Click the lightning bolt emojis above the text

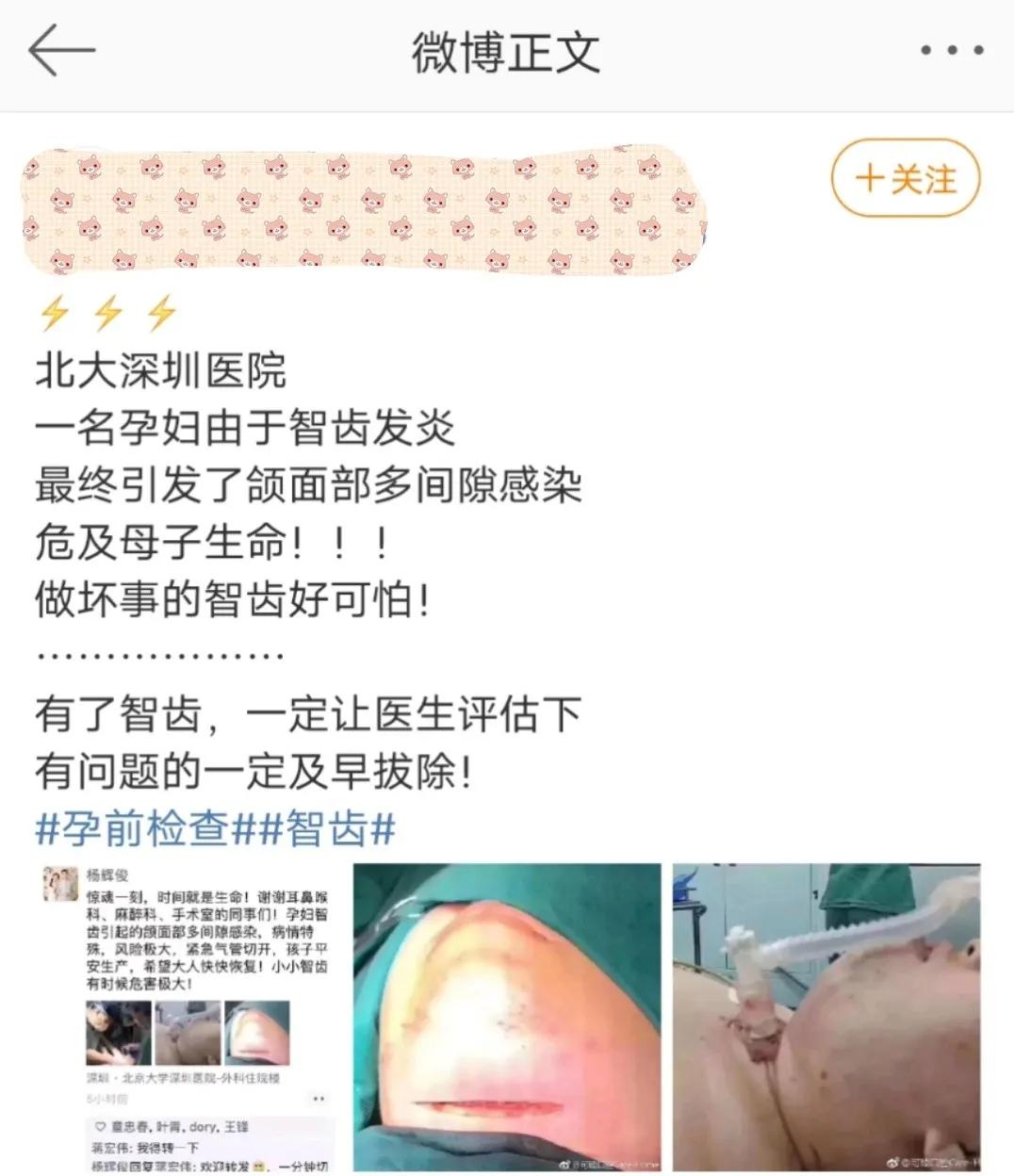(x=104, y=311)
